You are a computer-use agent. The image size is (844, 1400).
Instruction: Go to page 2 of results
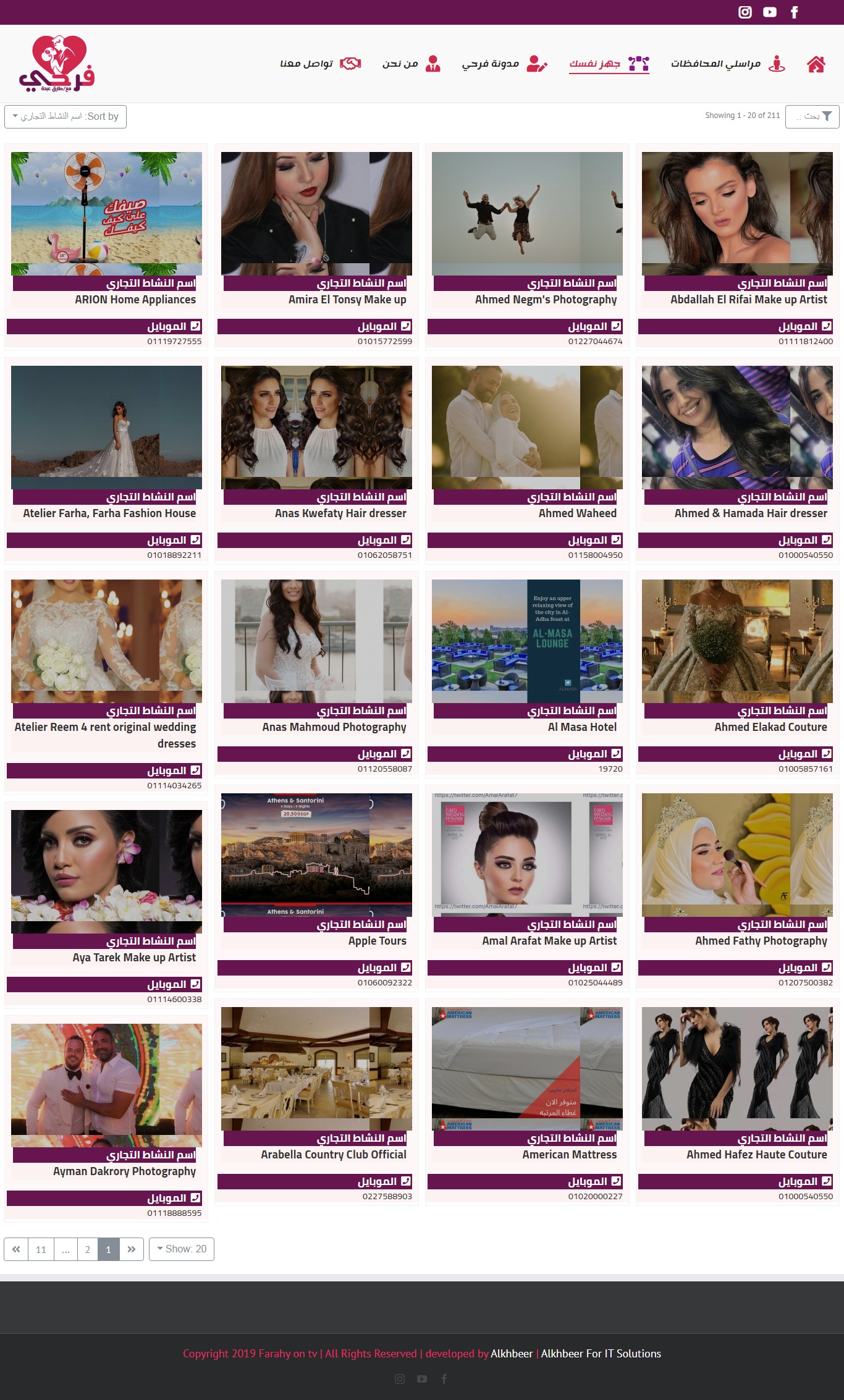click(88, 1249)
